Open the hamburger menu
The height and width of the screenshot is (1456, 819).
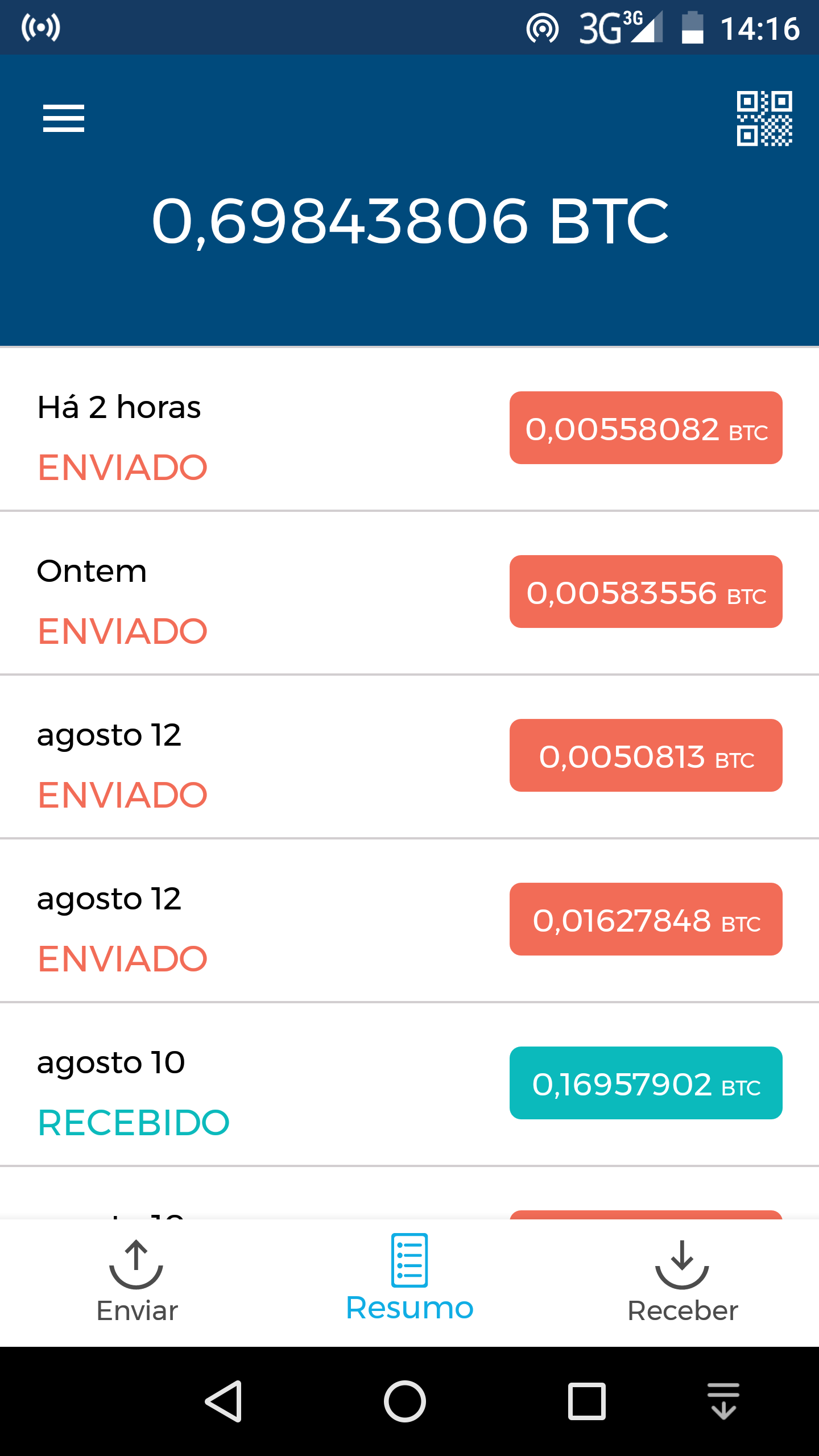(64, 118)
